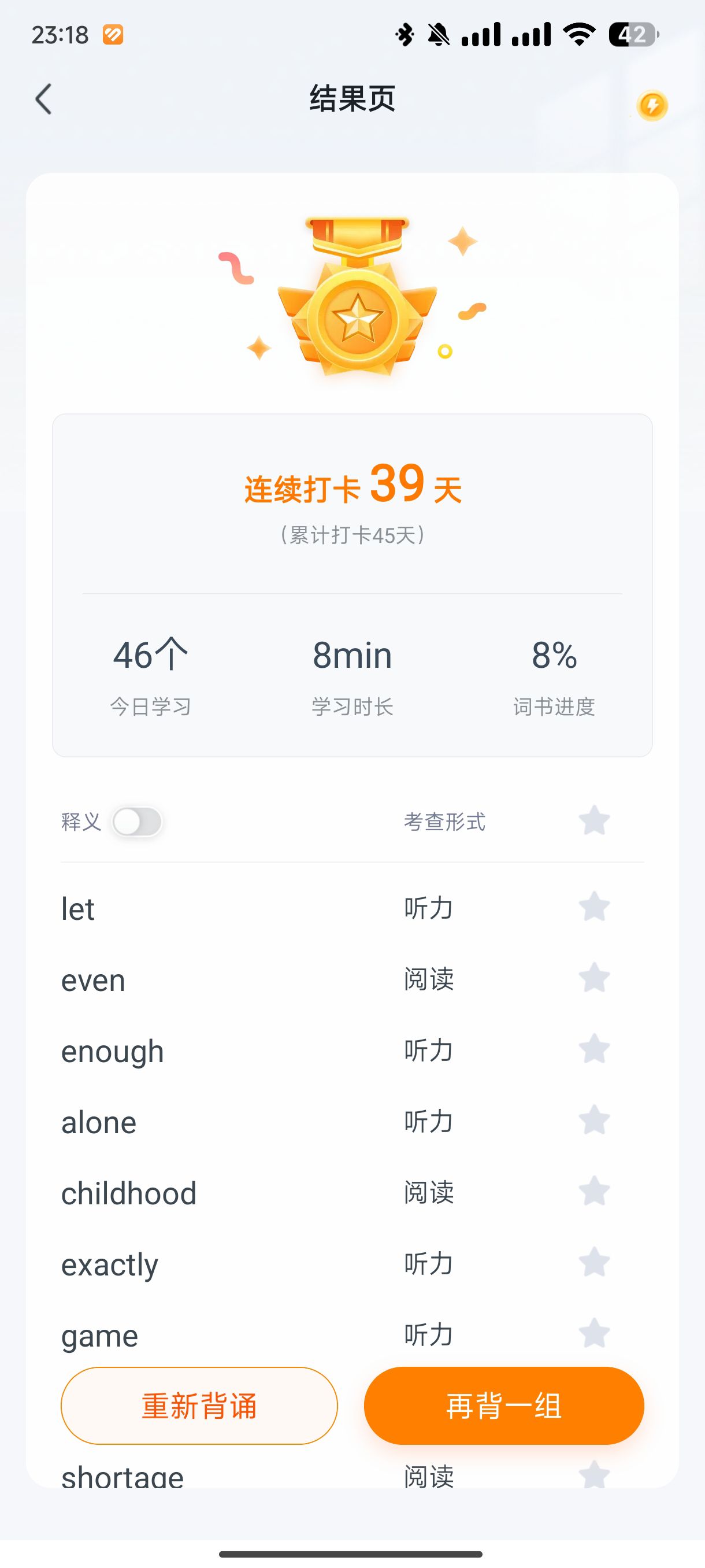Star the word "let"
This screenshot has height=1568, width=705.
(593, 908)
